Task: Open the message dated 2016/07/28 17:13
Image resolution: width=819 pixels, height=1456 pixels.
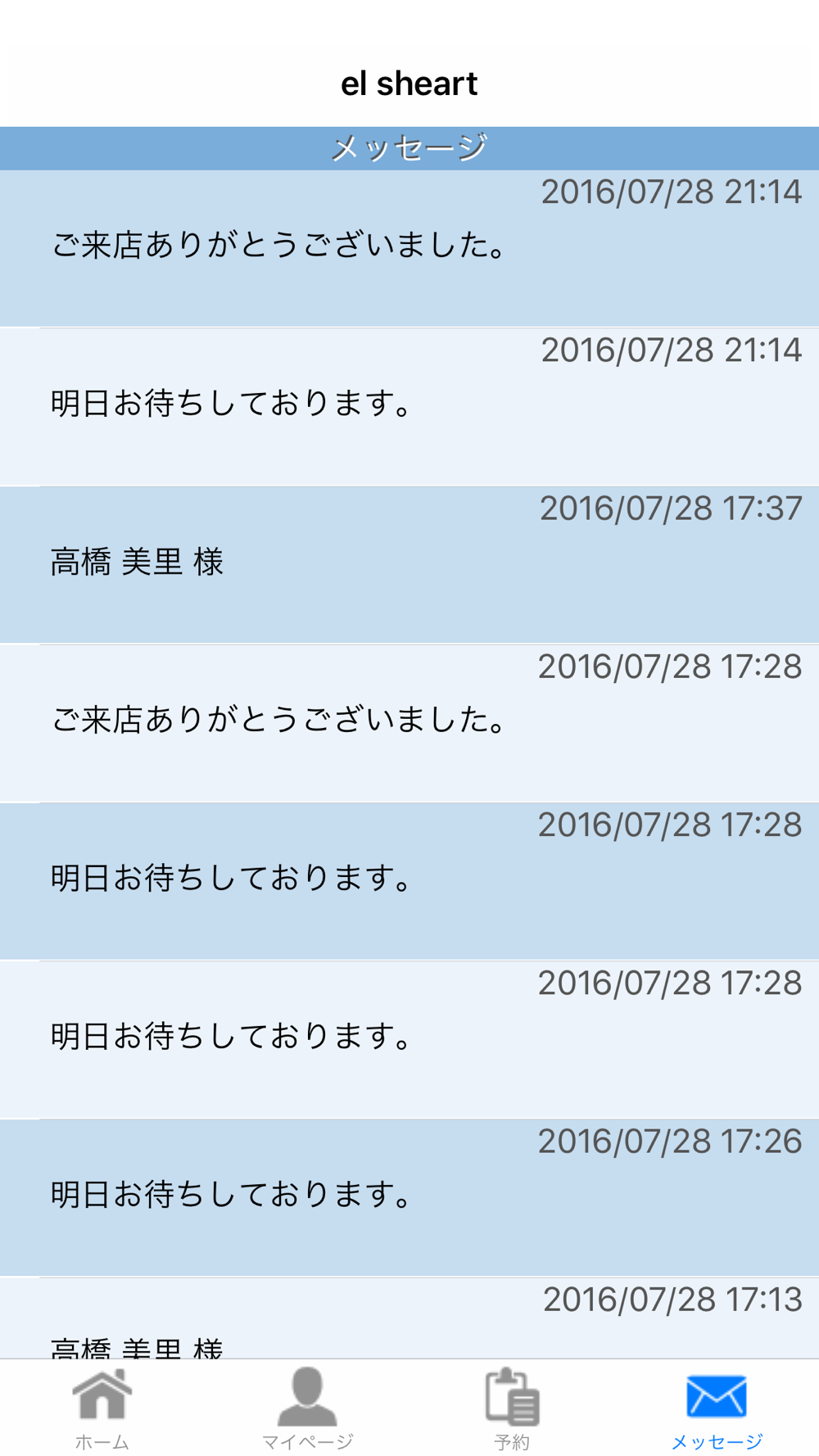Action: pyautogui.click(x=409, y=1318)
